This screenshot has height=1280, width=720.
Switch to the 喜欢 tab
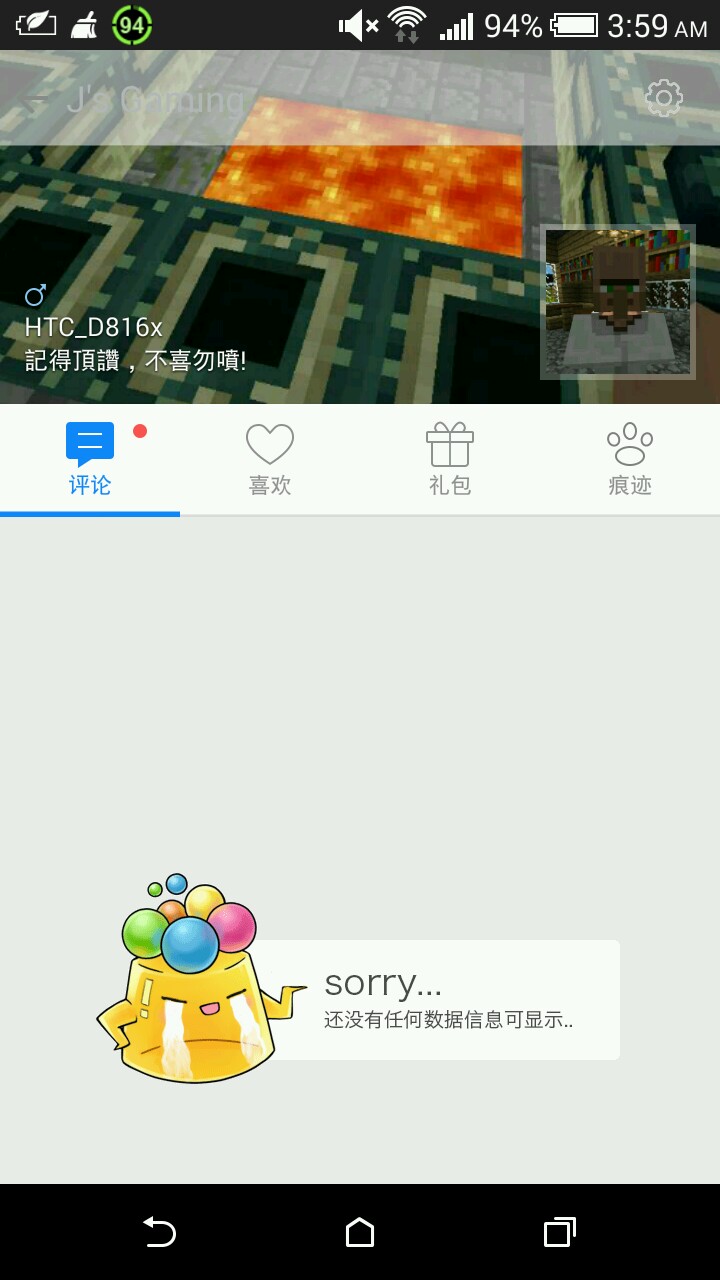pos(270,460)
